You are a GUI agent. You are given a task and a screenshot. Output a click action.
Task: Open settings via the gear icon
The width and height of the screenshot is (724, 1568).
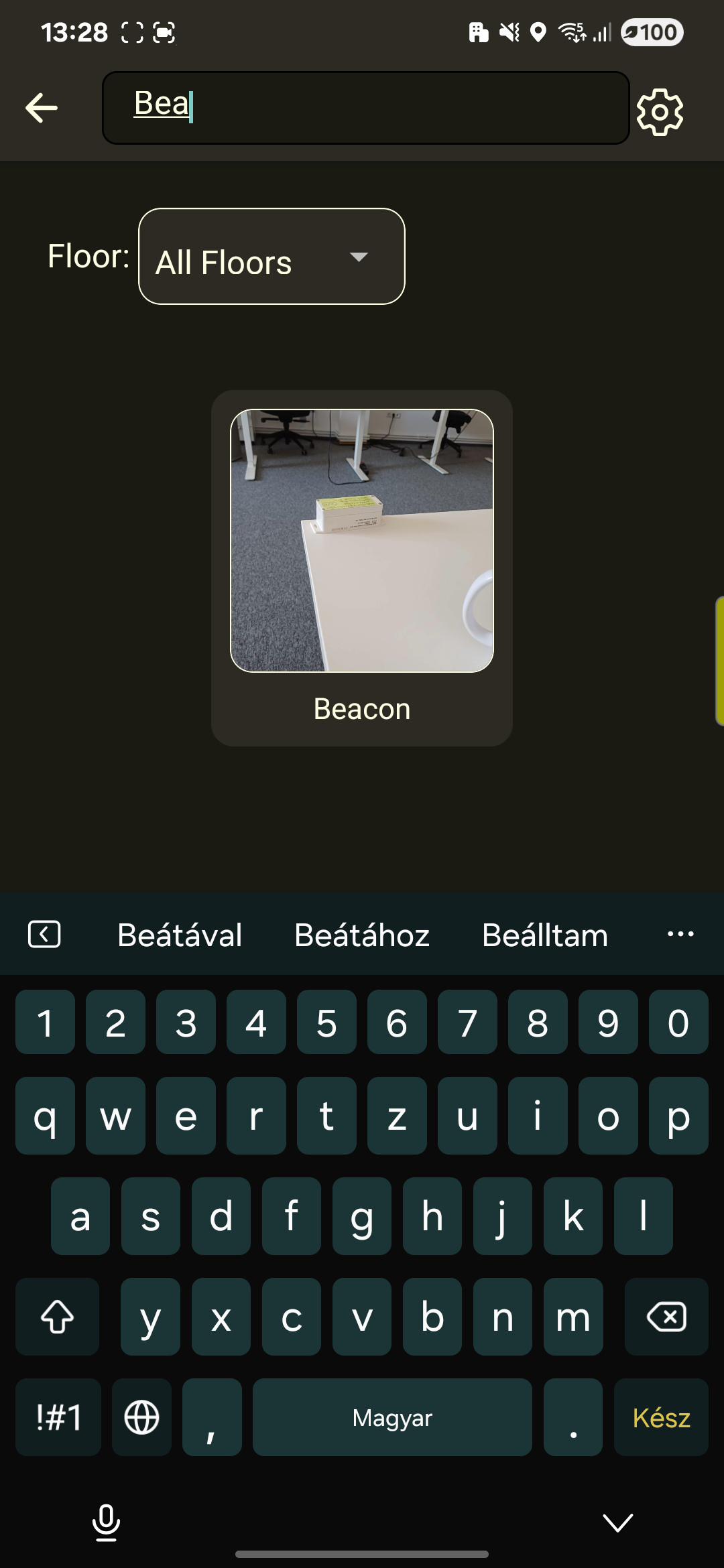(660, 112)
